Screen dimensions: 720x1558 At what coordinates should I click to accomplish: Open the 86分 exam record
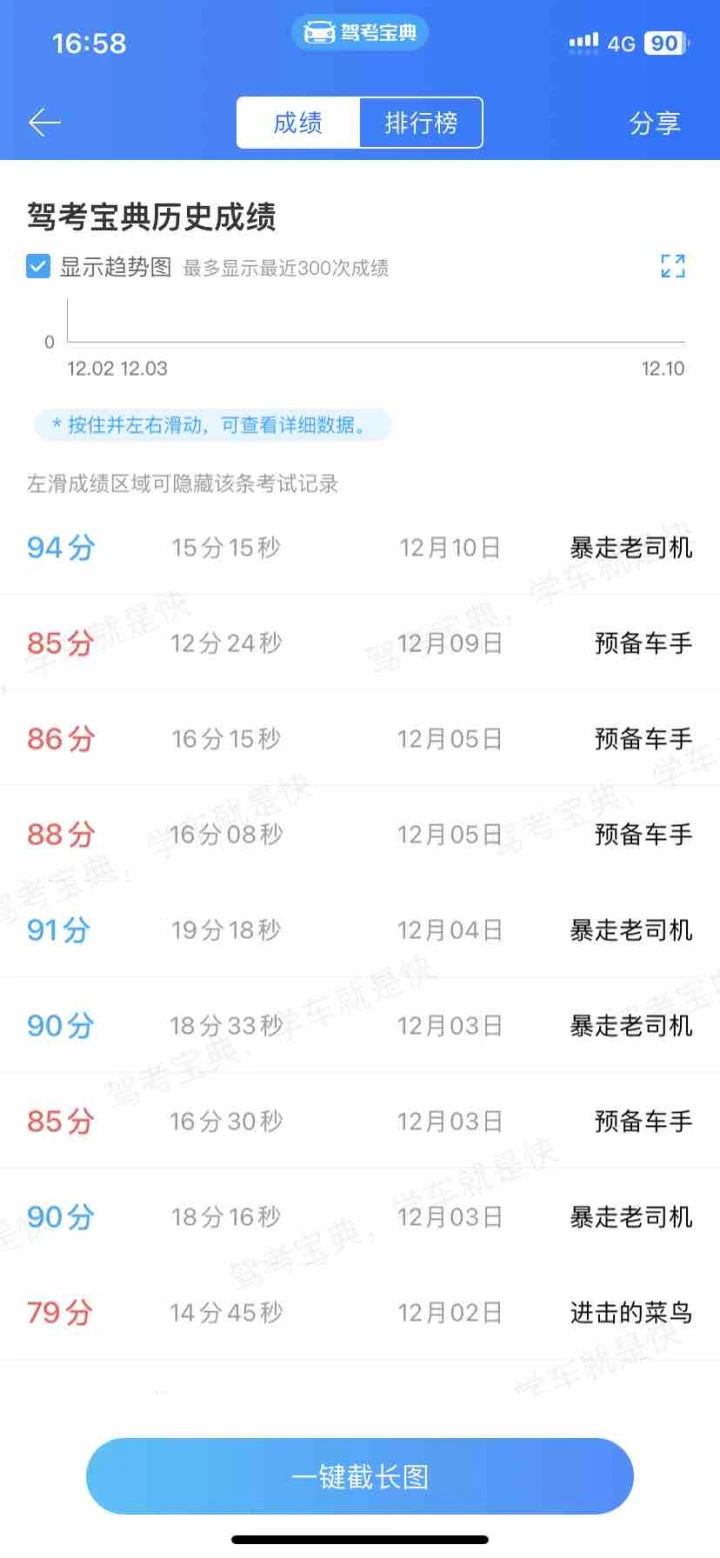[360, 739]
